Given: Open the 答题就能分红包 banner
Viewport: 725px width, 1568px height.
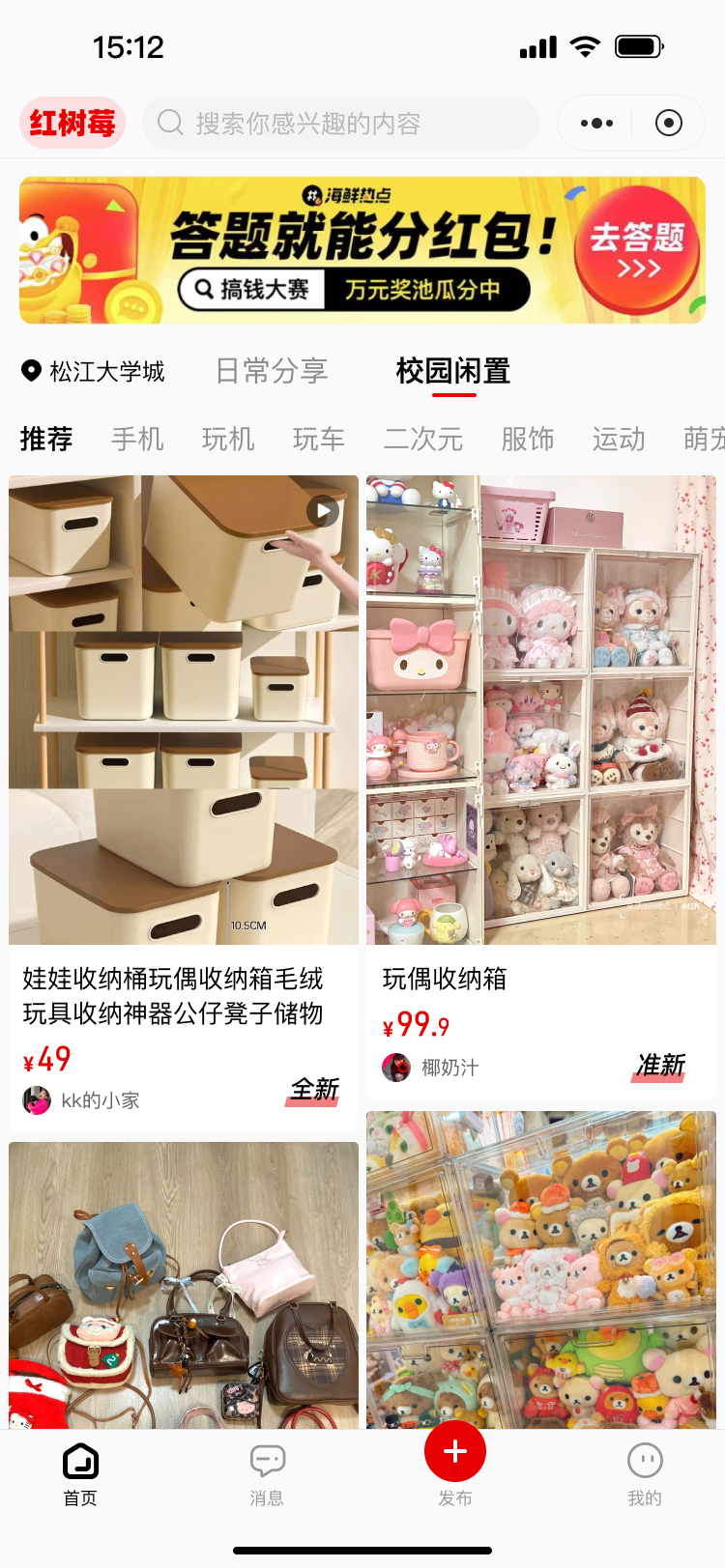Looking at the screenshot, I should (362, 250).
